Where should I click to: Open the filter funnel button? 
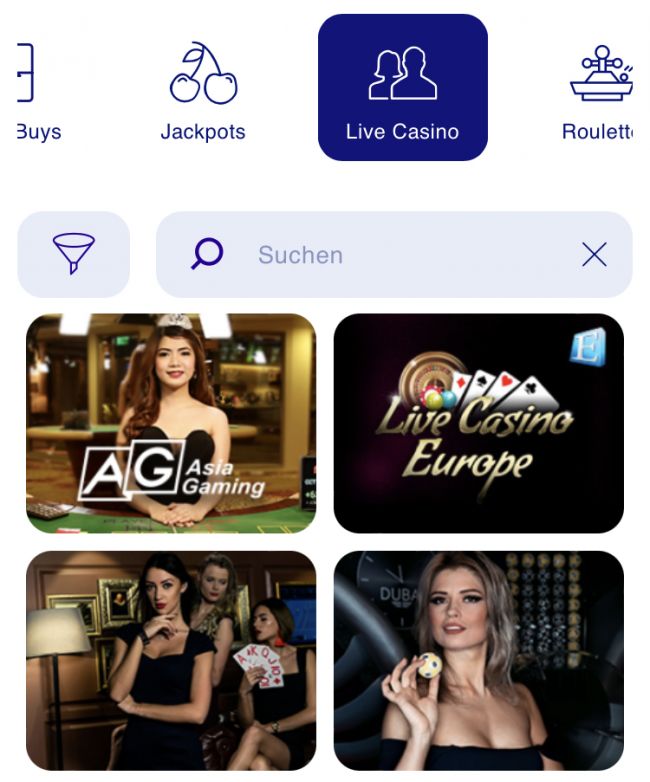[x=74, y=254]
